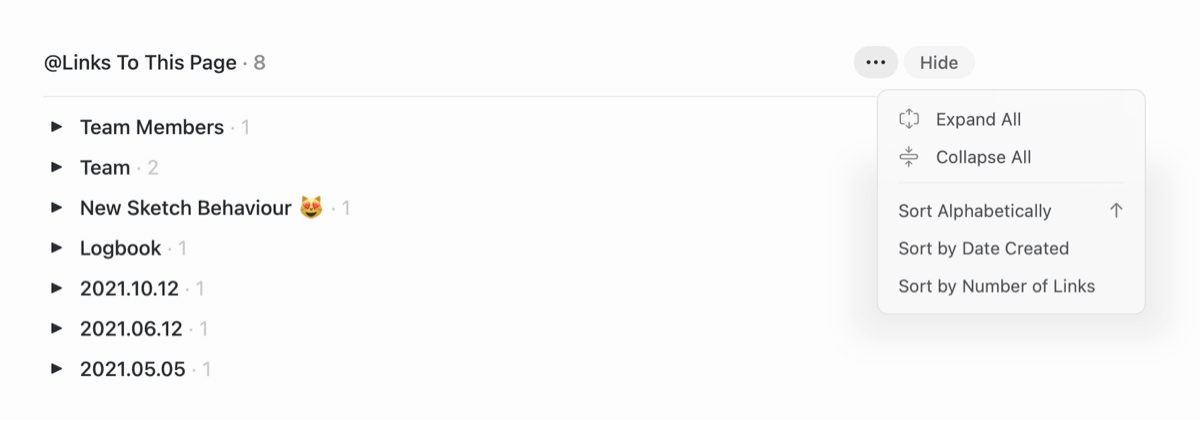Viewport: 1200px width, 421px height.
Task: Expand the Team entry
Action: 57,167
